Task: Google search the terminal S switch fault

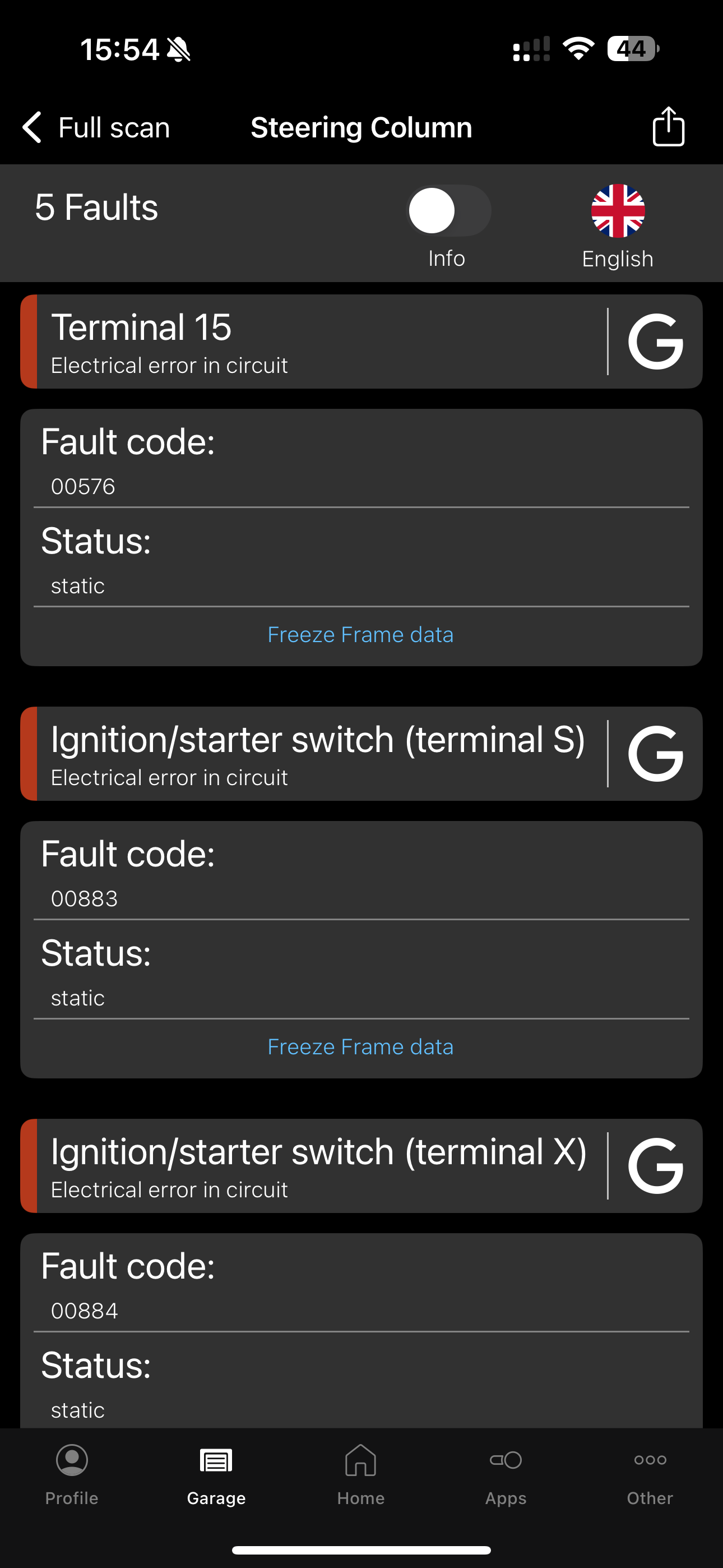Action: pos(655,754)
